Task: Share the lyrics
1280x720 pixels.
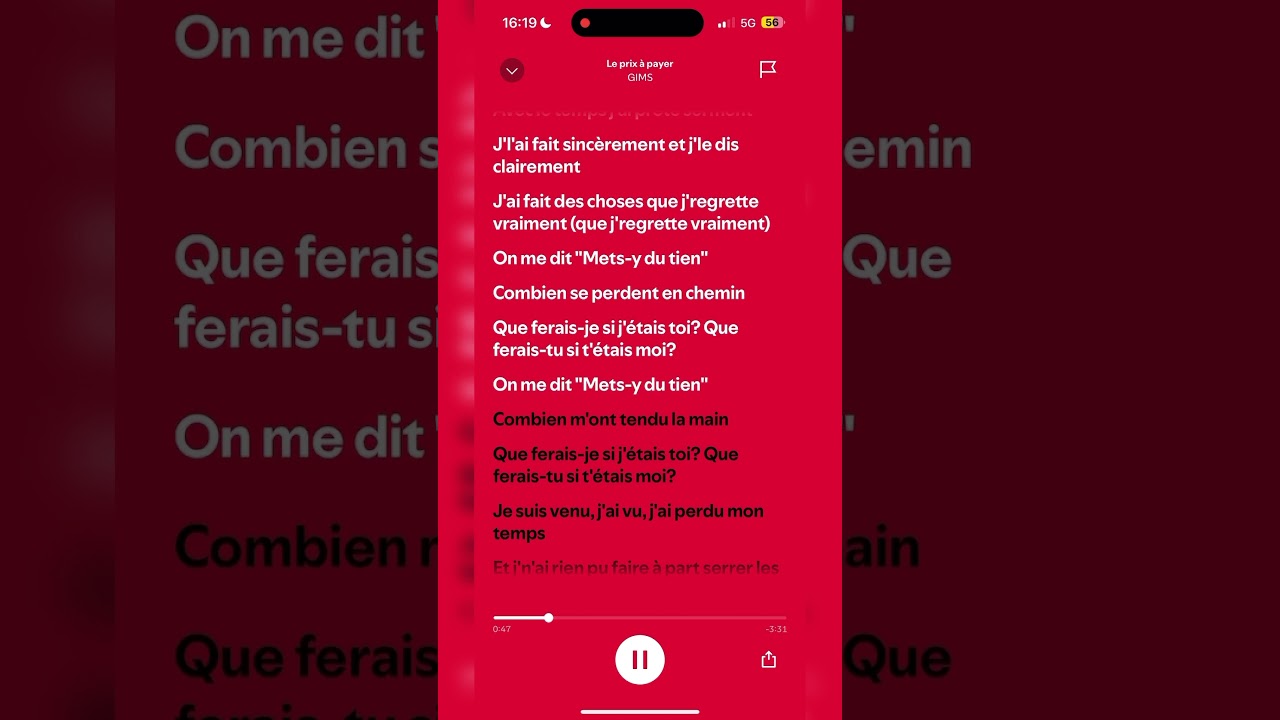Action: click(768, 660)
